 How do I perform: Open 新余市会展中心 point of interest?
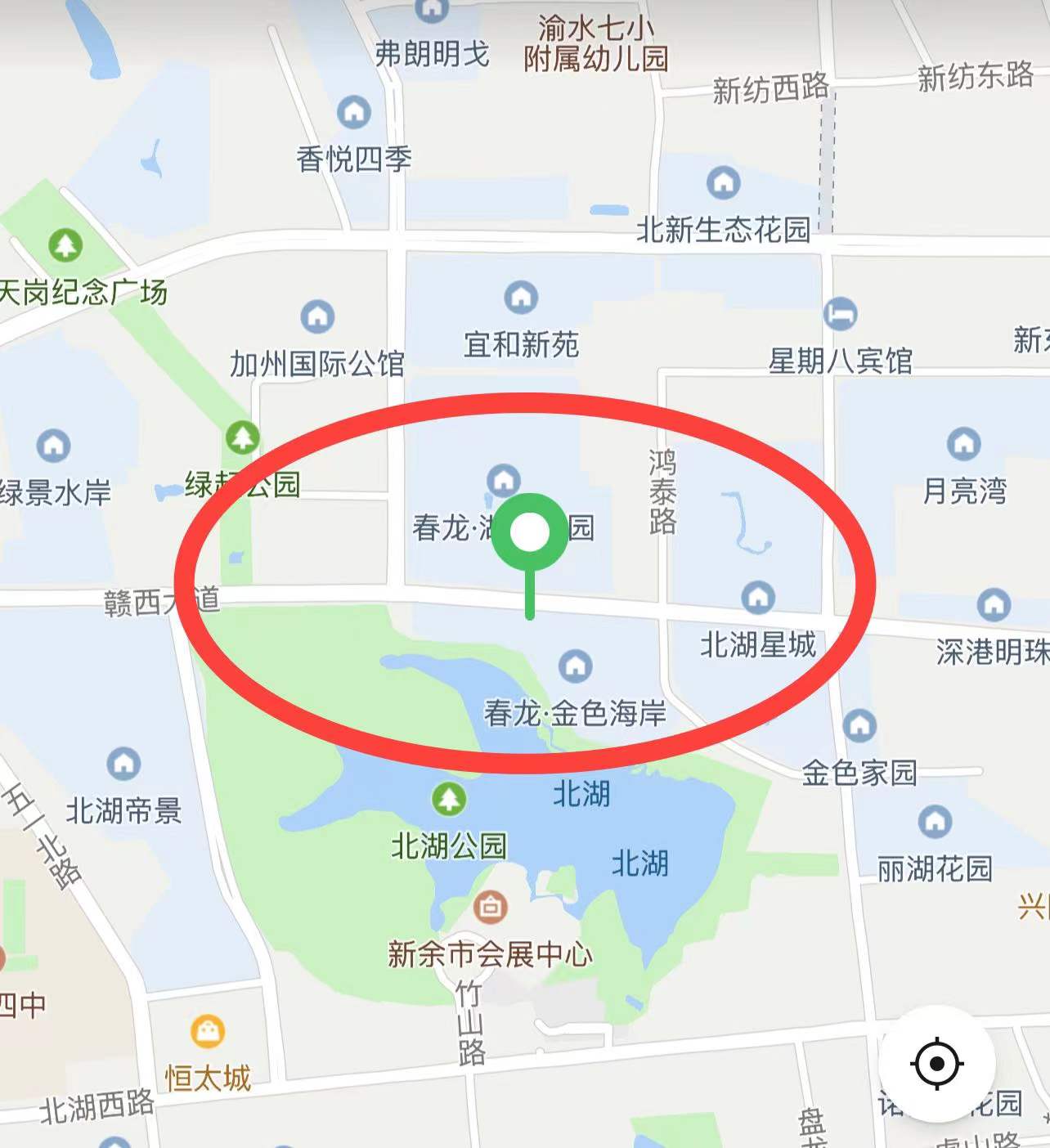click(490, 906)
